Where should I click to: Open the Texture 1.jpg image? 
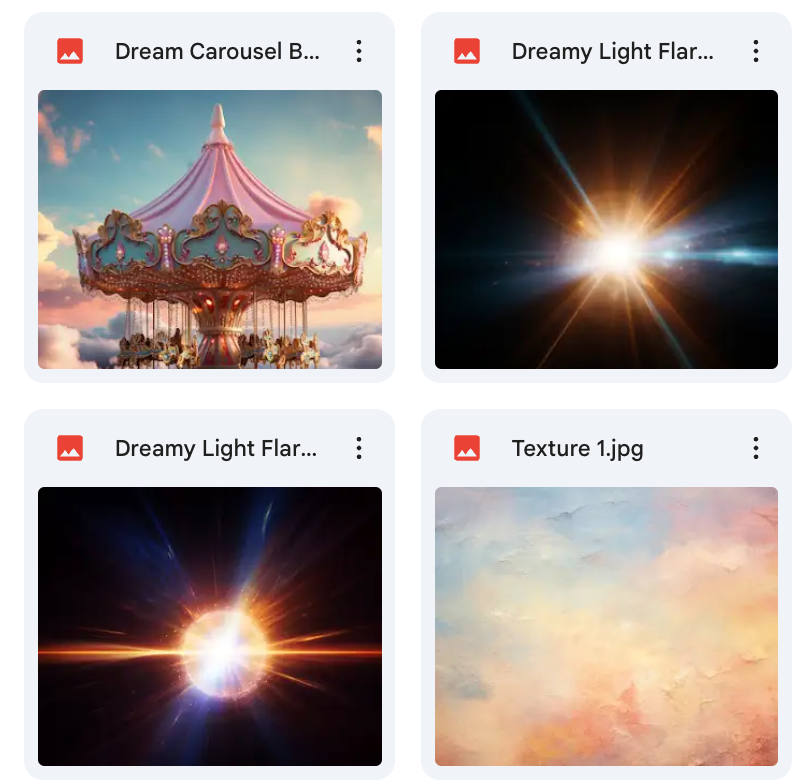point(606,626)
